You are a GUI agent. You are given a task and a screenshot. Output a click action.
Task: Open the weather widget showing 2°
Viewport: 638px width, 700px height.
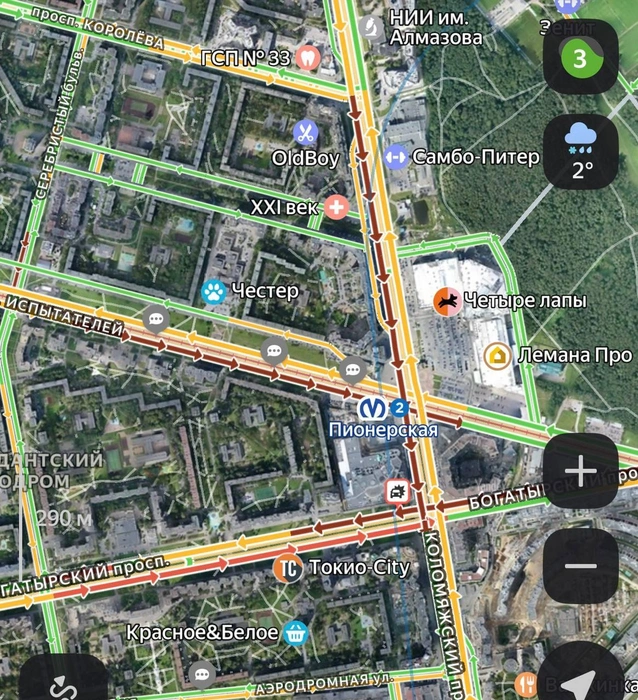click(x=580, y=151)
